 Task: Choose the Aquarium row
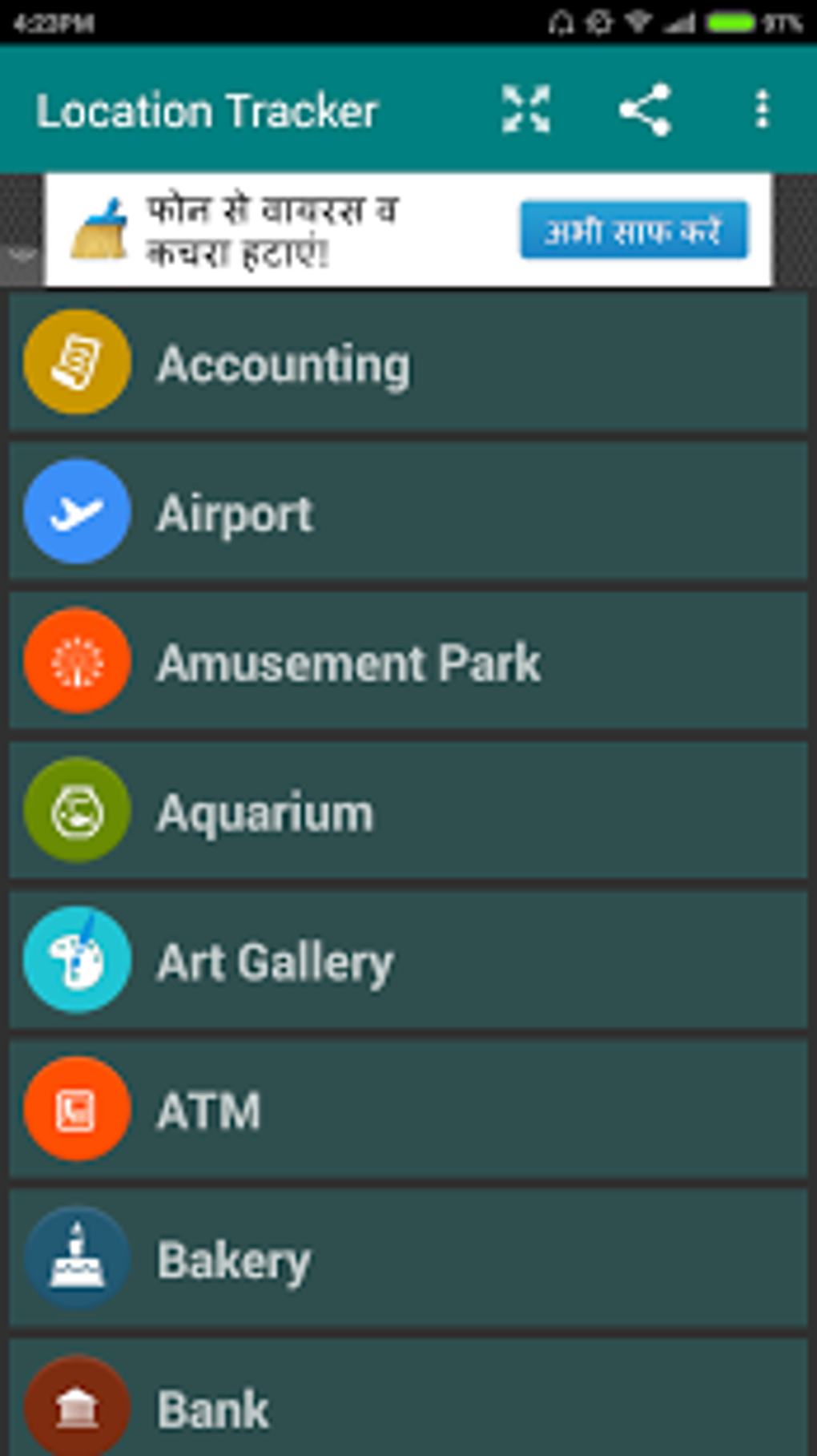[408, 812]
